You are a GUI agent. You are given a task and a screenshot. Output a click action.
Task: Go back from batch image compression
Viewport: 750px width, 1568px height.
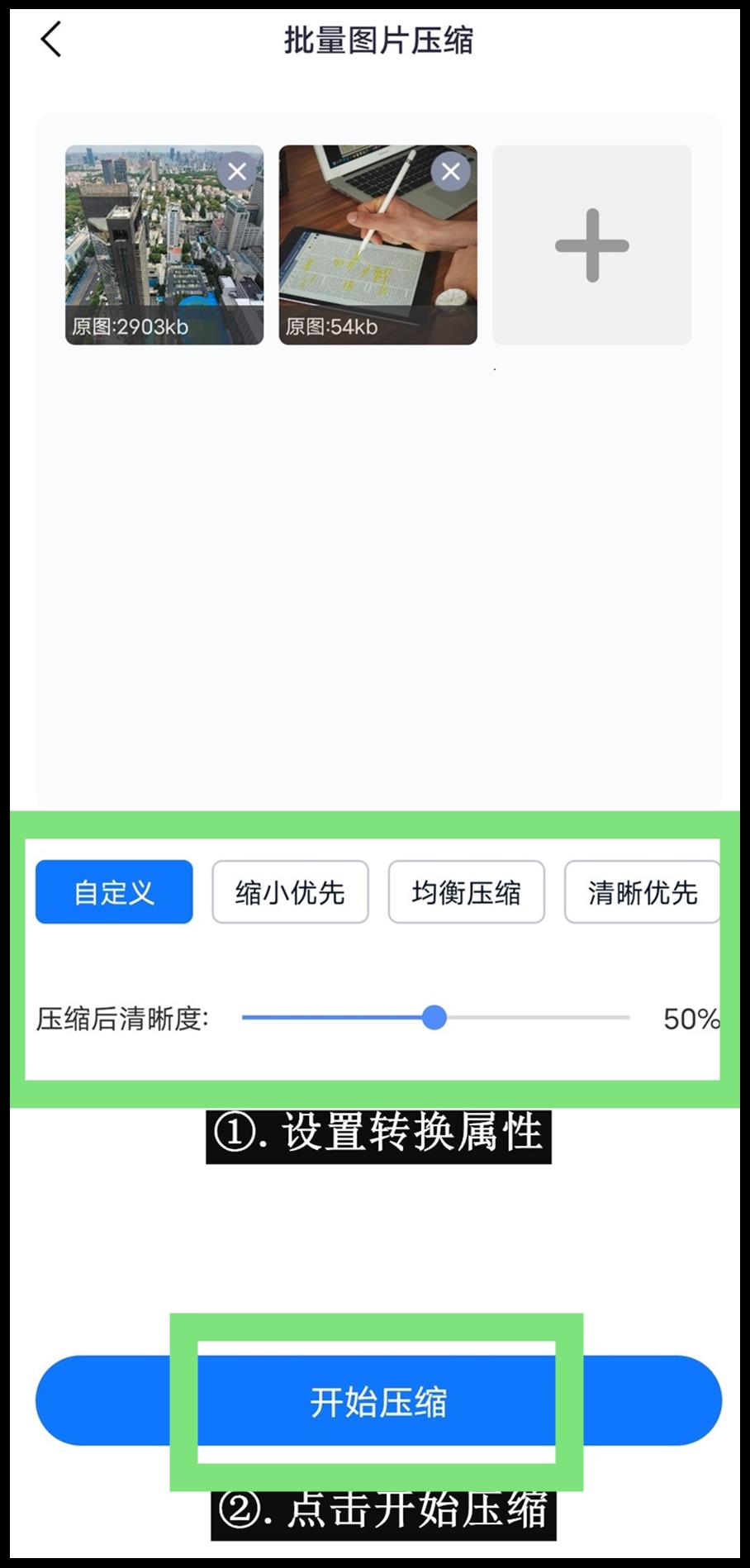pos(51,40)
